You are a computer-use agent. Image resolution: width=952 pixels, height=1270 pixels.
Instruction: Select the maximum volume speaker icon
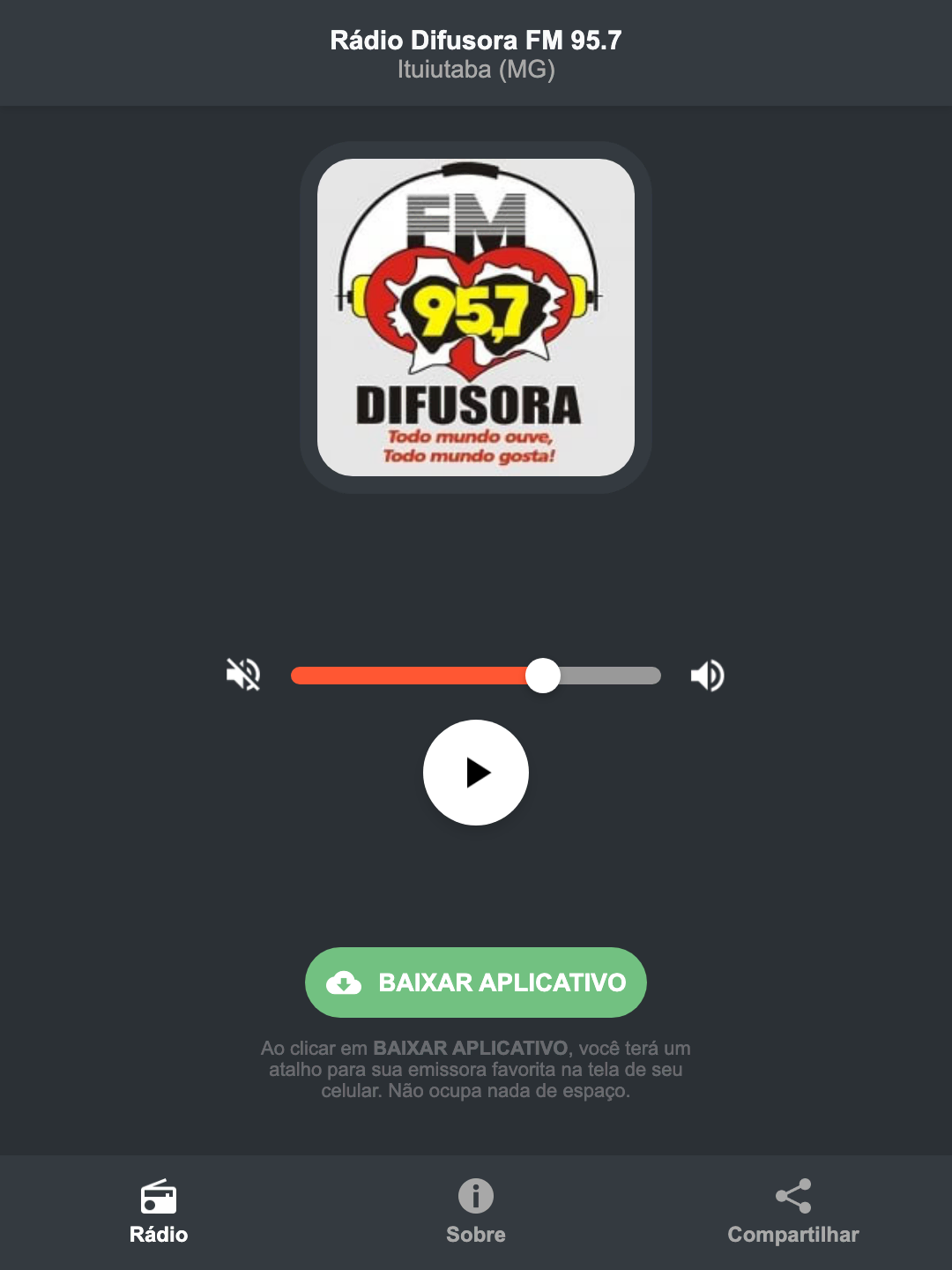(x=706, y=675)
